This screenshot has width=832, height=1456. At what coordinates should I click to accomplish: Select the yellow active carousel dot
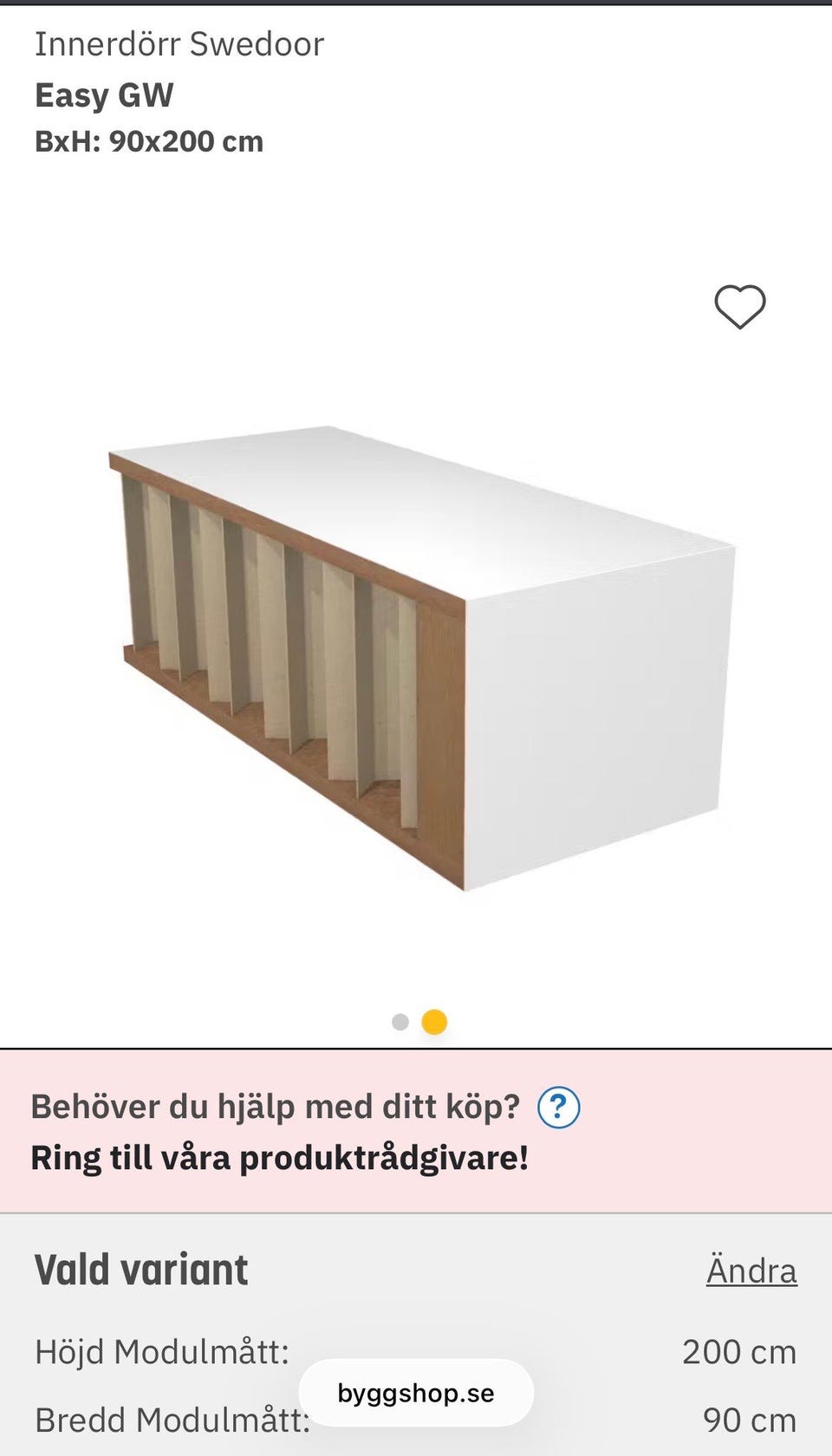click(432, 1022)
